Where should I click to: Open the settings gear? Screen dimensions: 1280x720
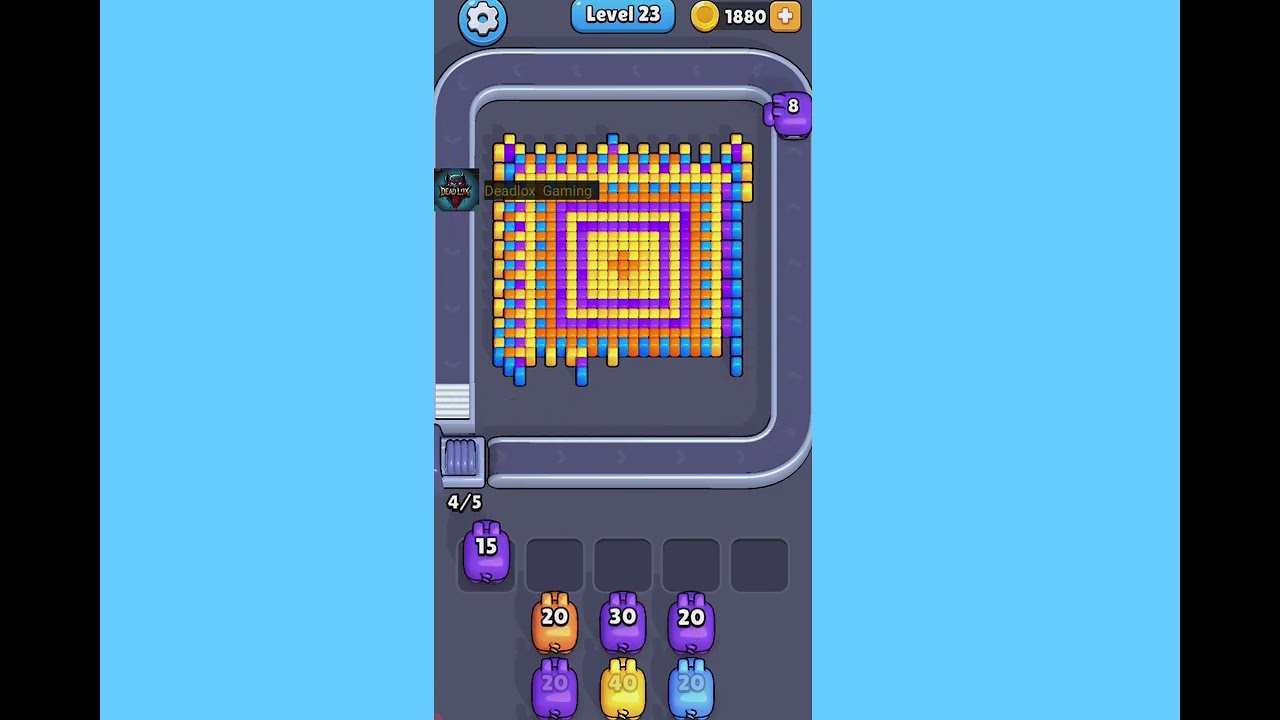(x=482, y=19)
